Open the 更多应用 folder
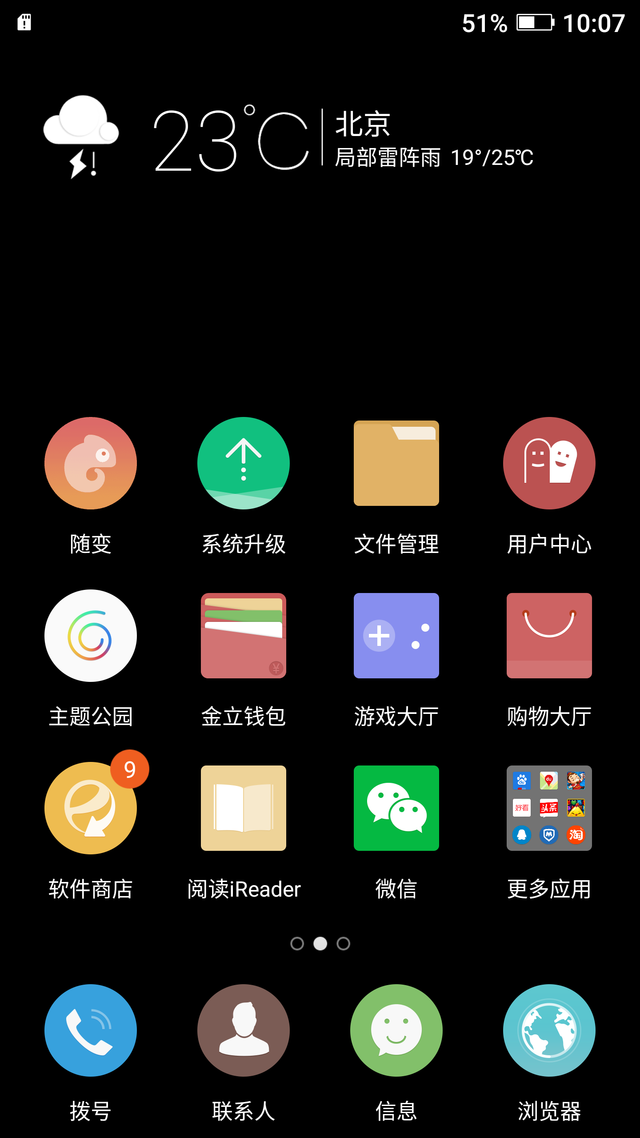This screenshot has width=640, height=1138. pos(549,808)
